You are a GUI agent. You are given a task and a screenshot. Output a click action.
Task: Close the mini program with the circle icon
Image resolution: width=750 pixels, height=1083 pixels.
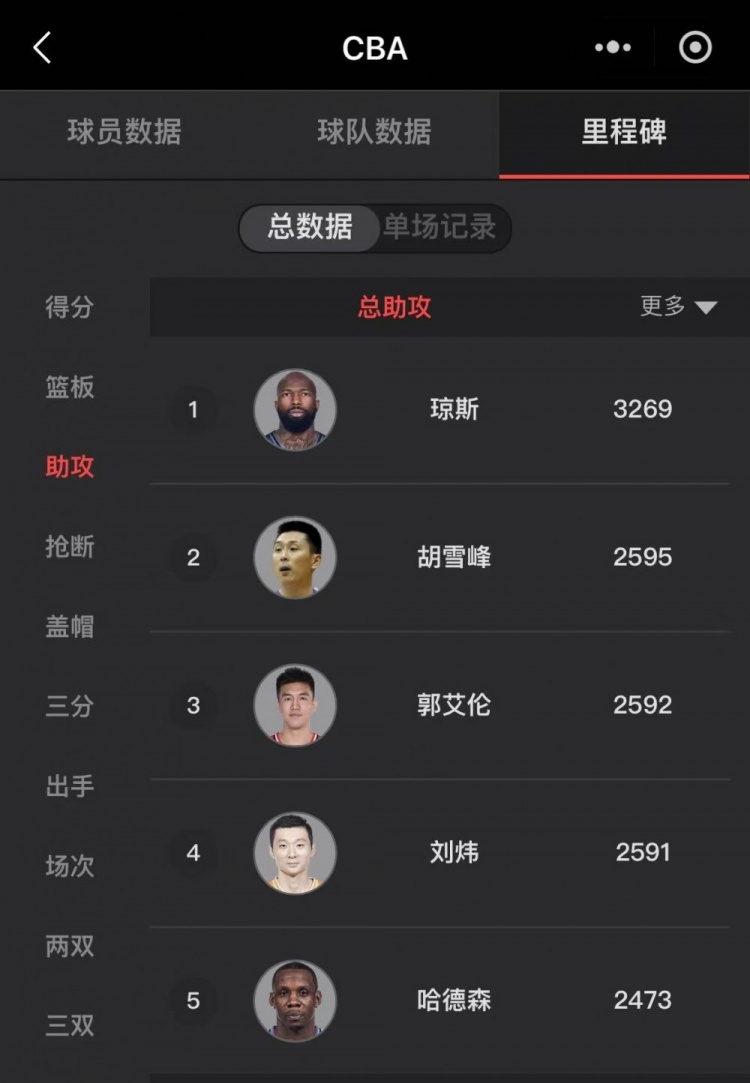[x=695, y=47]
